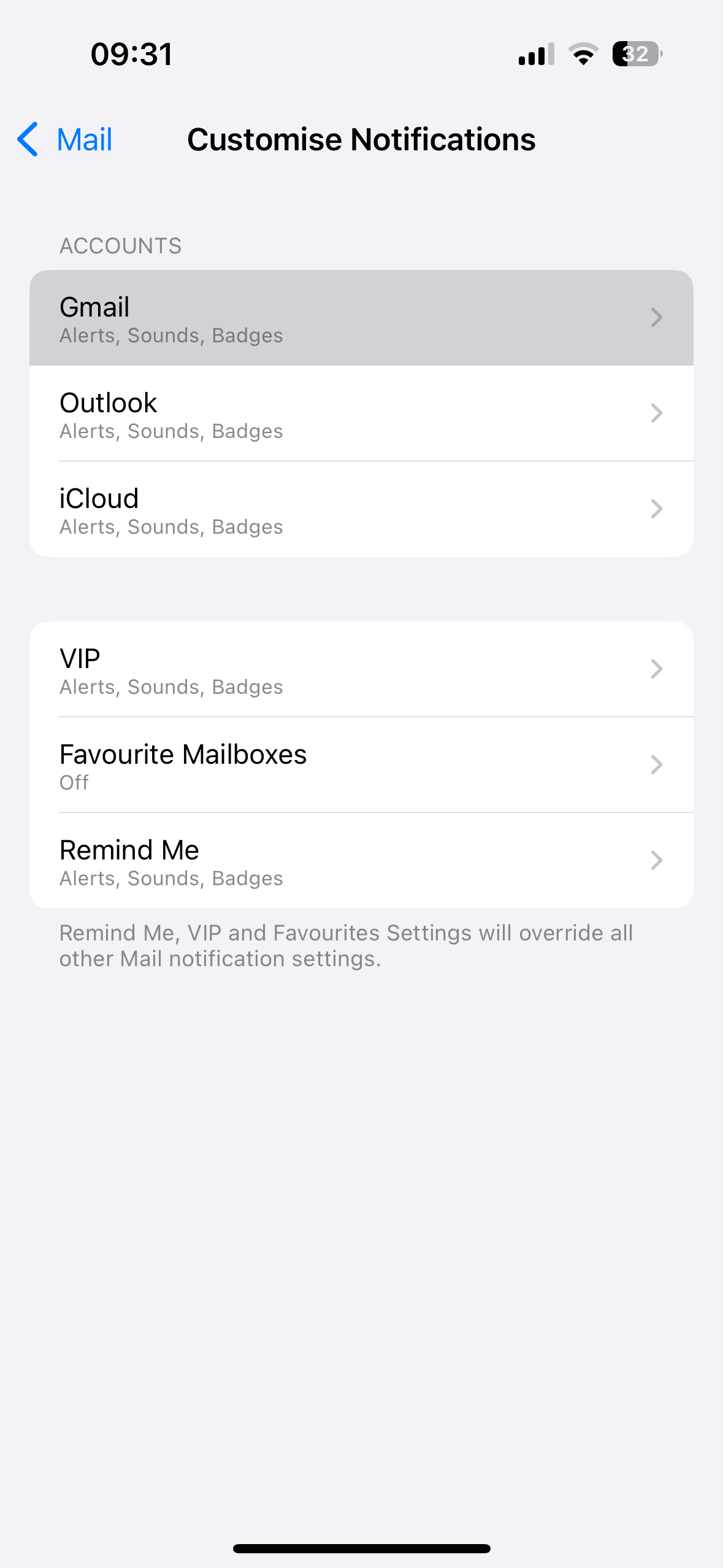Screen dimensions: 723x1568
Task: Go back to Mail settings
Action: [x=65, y=139]
